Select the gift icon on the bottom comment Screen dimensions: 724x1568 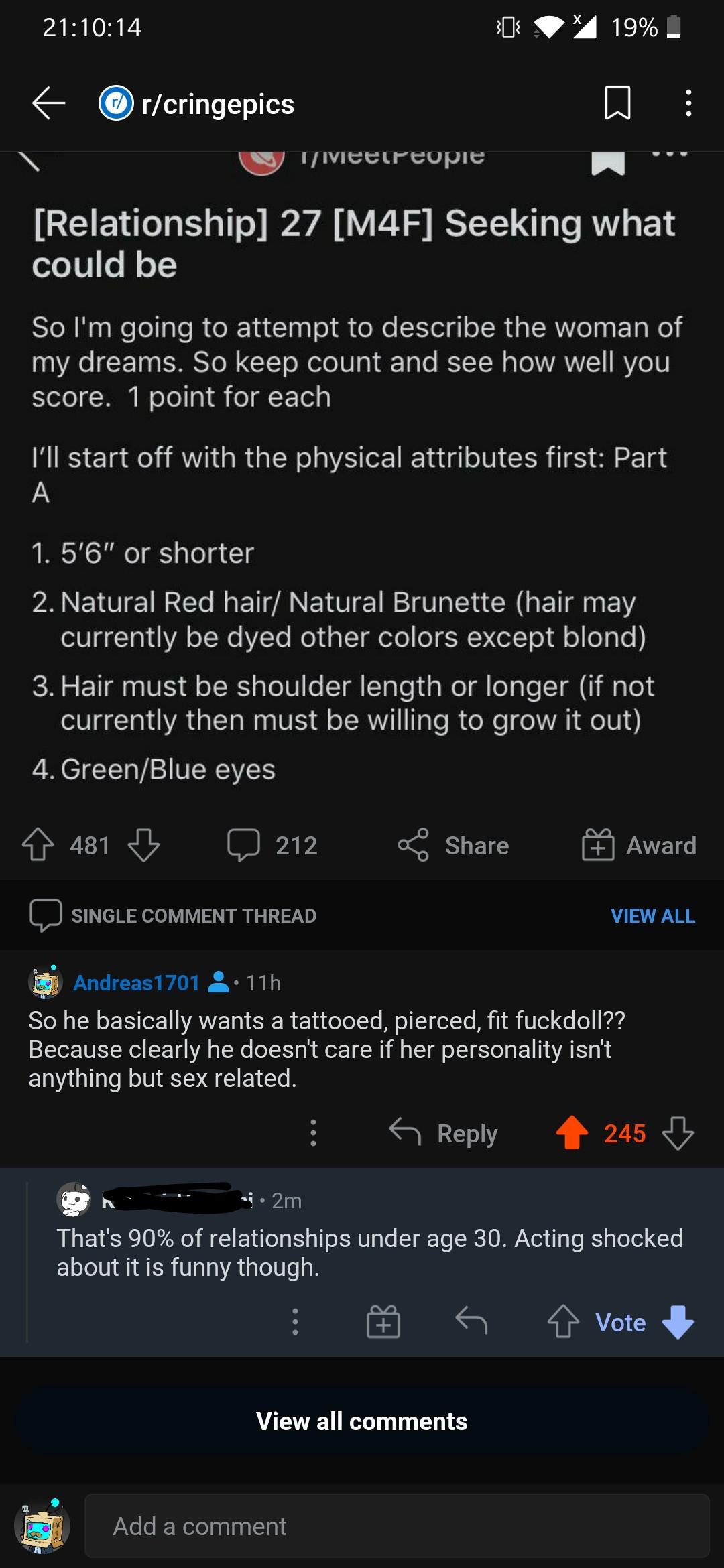[x=384, y=1321]
